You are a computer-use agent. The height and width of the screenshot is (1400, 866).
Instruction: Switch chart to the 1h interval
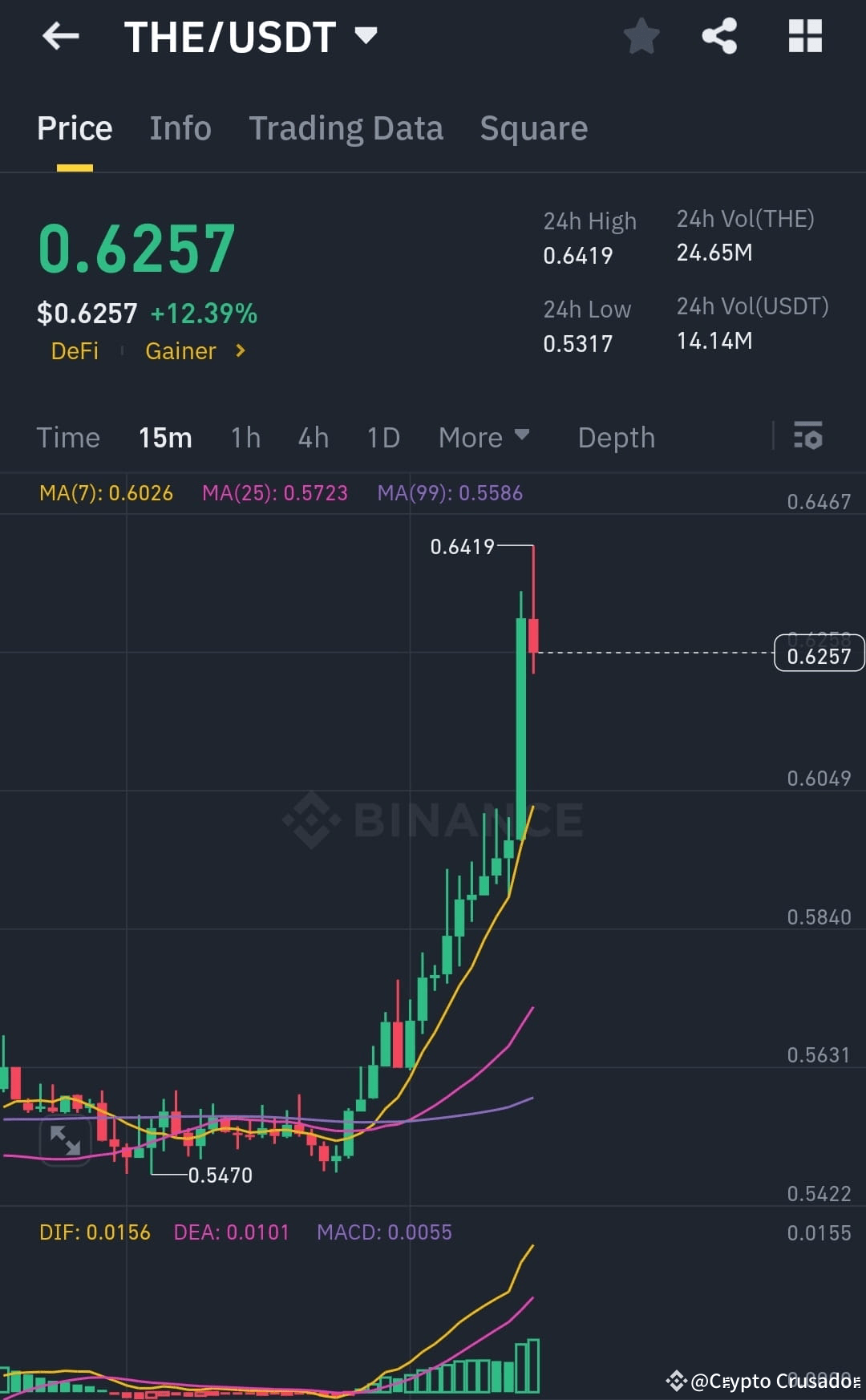[245, 438]
